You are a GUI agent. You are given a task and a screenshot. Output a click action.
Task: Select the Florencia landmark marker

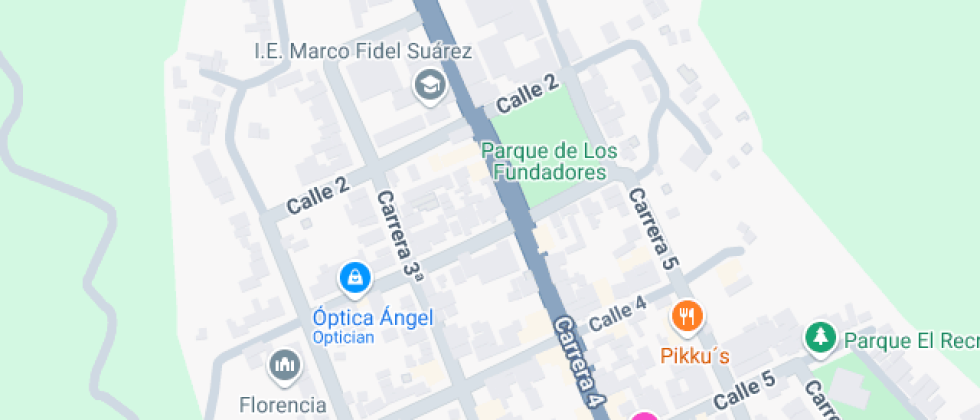pos(284,367)
